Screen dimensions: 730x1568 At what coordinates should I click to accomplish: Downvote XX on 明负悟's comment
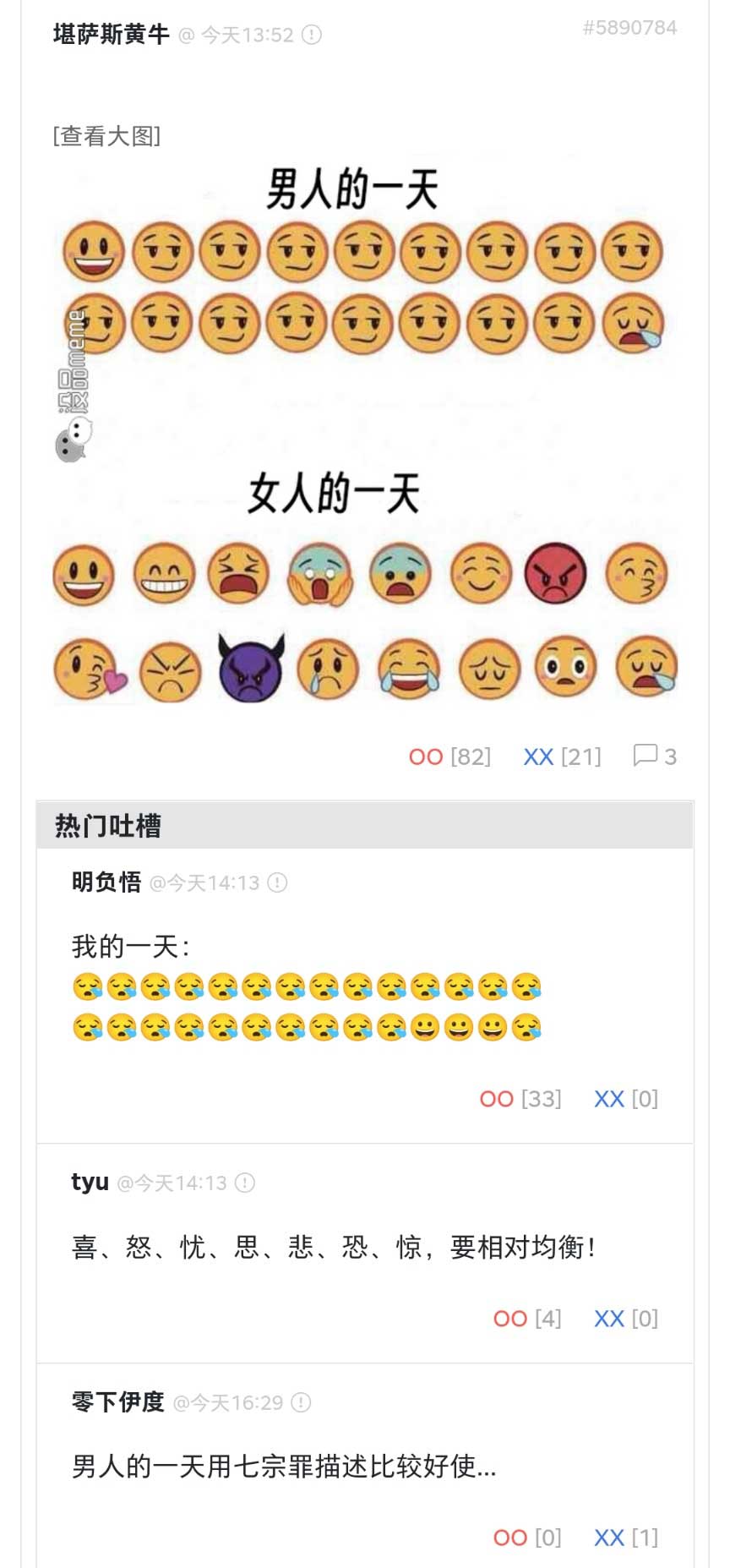click(609, 1099)
